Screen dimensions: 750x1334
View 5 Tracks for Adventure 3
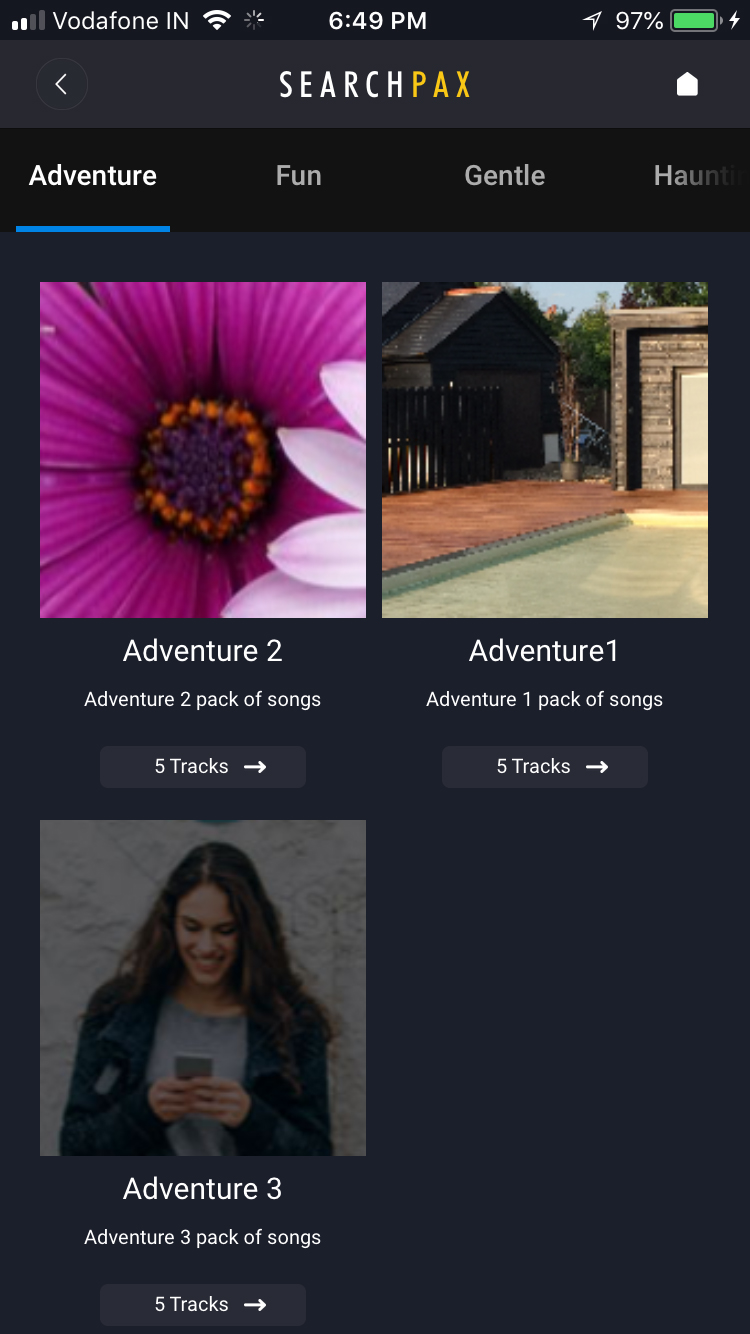203,1305
